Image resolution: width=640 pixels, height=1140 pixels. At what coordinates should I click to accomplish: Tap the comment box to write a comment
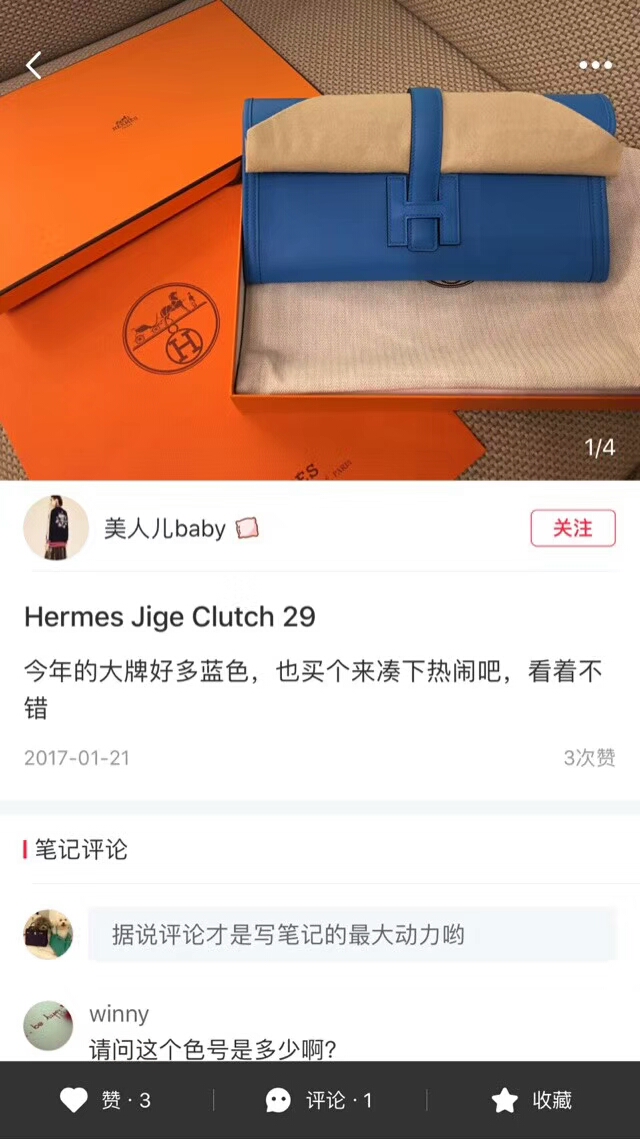click(x=352, y=935)
